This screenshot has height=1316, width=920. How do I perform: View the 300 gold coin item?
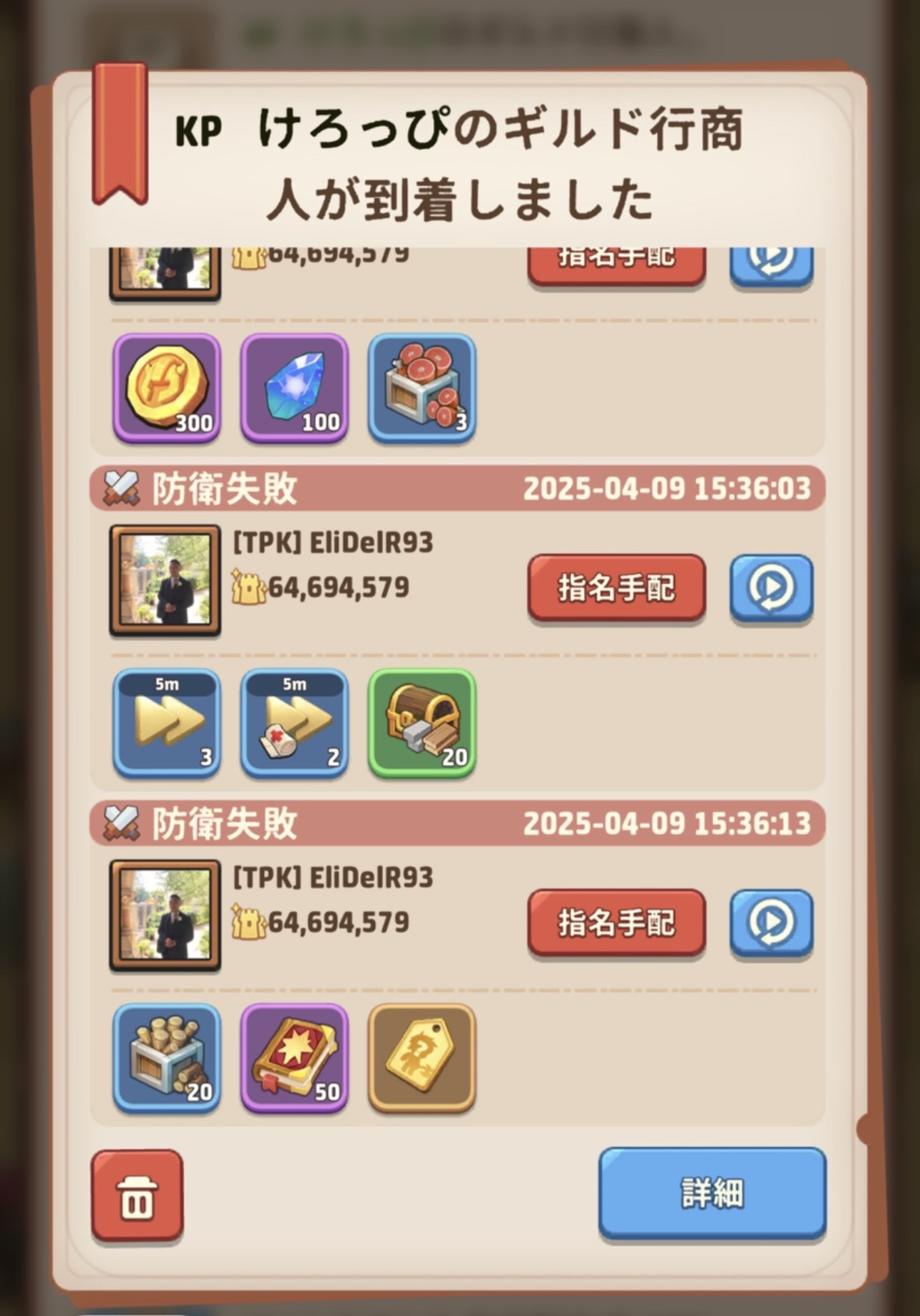pos(167,389)
